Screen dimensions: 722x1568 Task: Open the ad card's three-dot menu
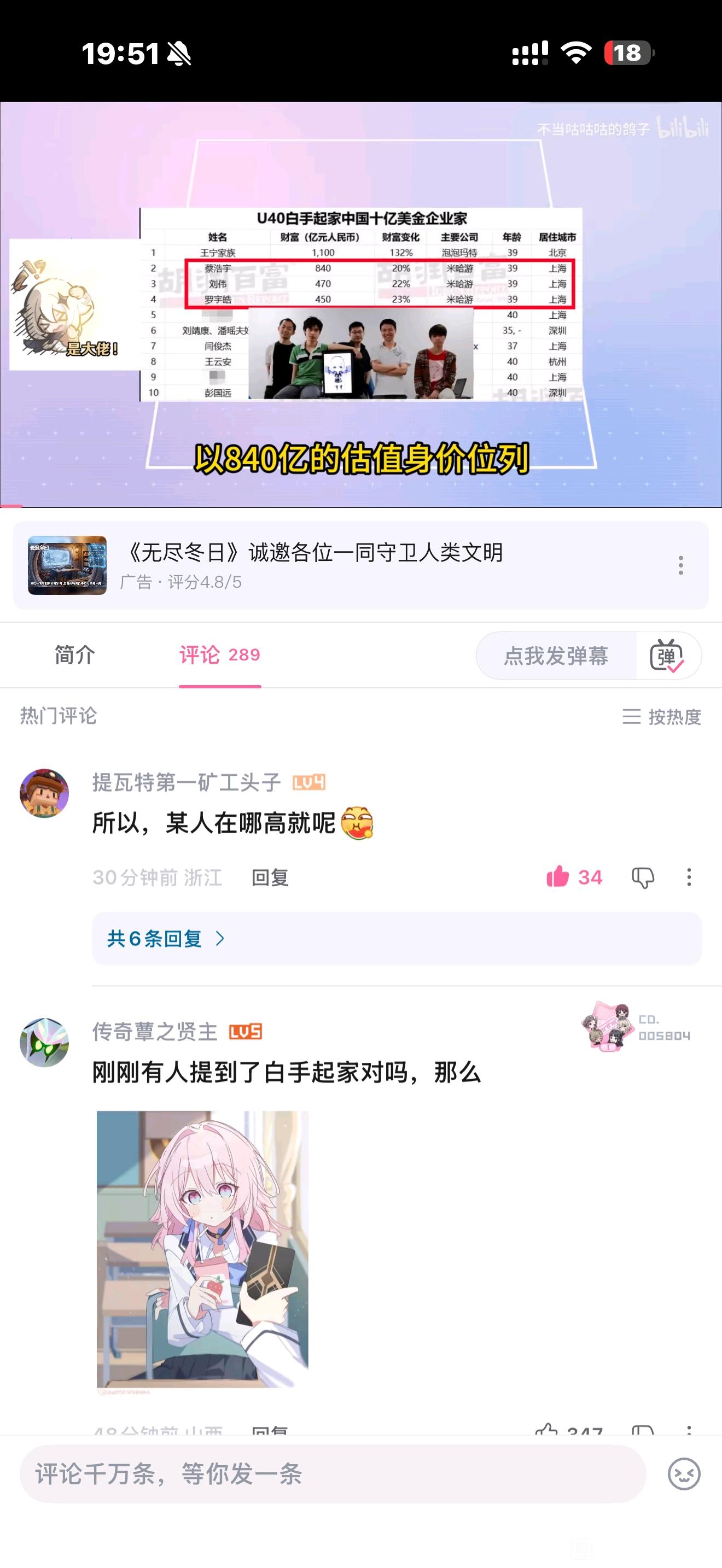click(x=680, y=565)
